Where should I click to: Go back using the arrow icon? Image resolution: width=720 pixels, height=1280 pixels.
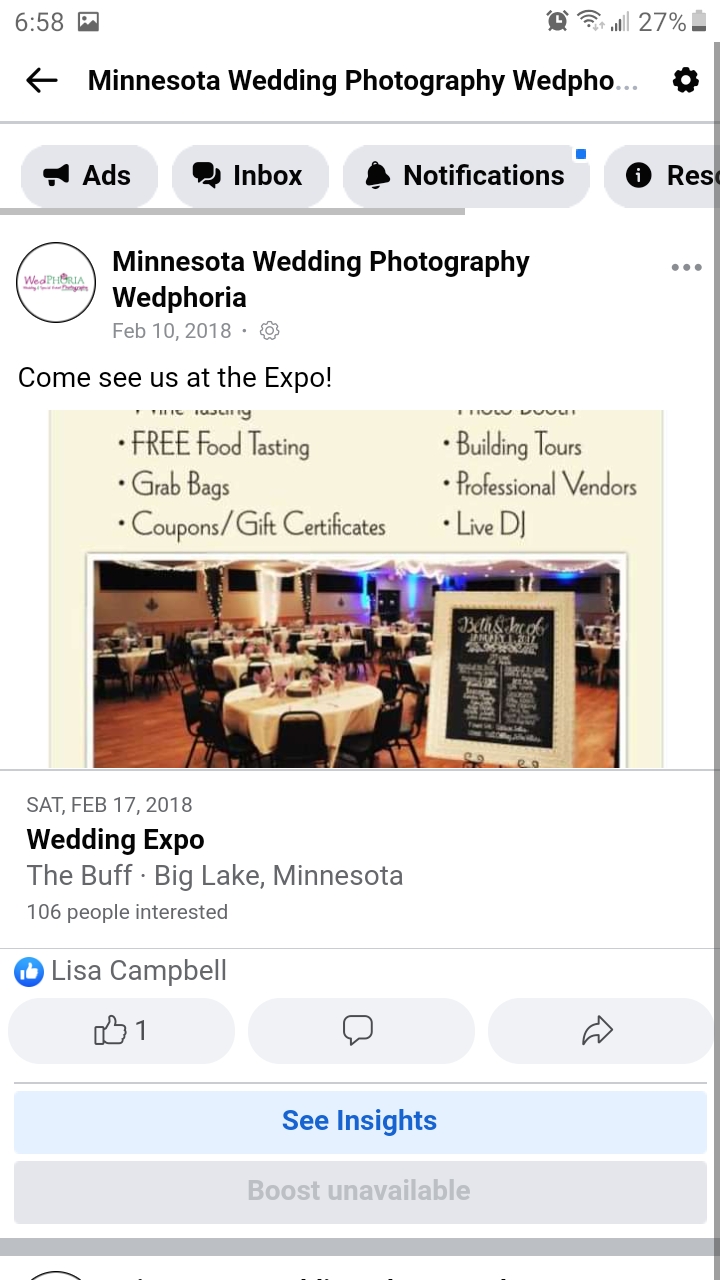point(42,81)
